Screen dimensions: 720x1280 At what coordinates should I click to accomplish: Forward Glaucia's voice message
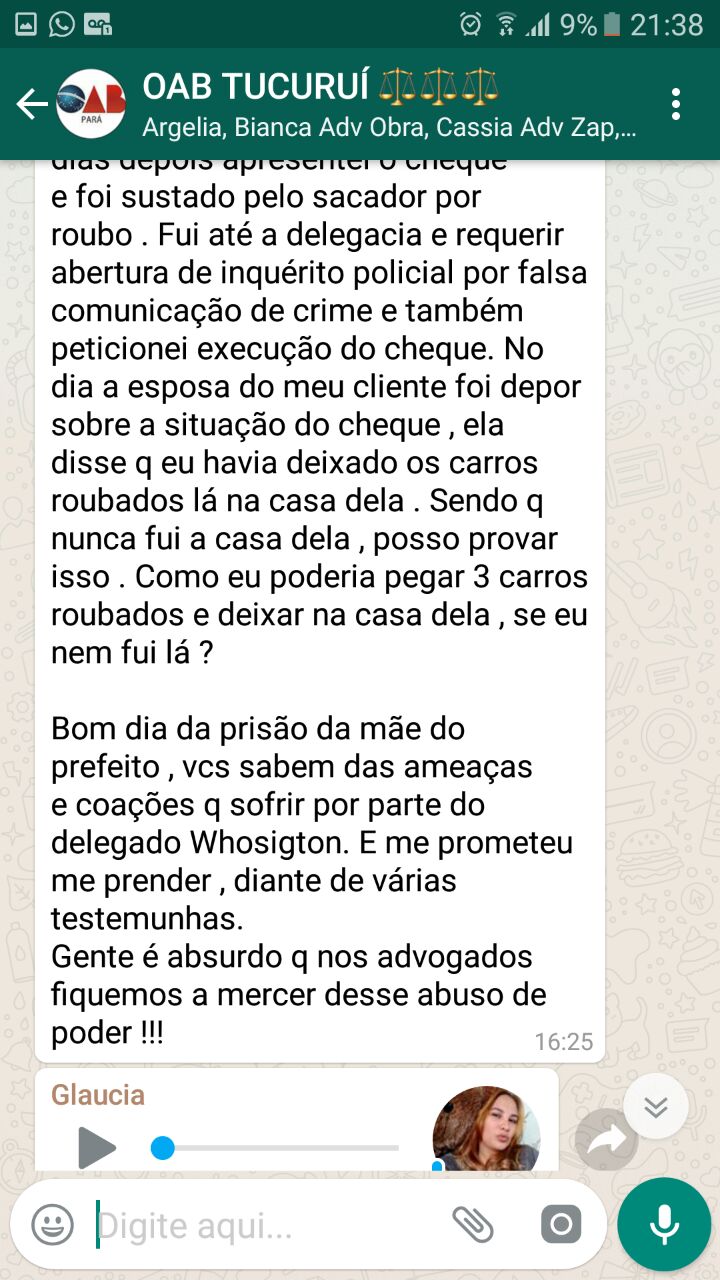606,1139
